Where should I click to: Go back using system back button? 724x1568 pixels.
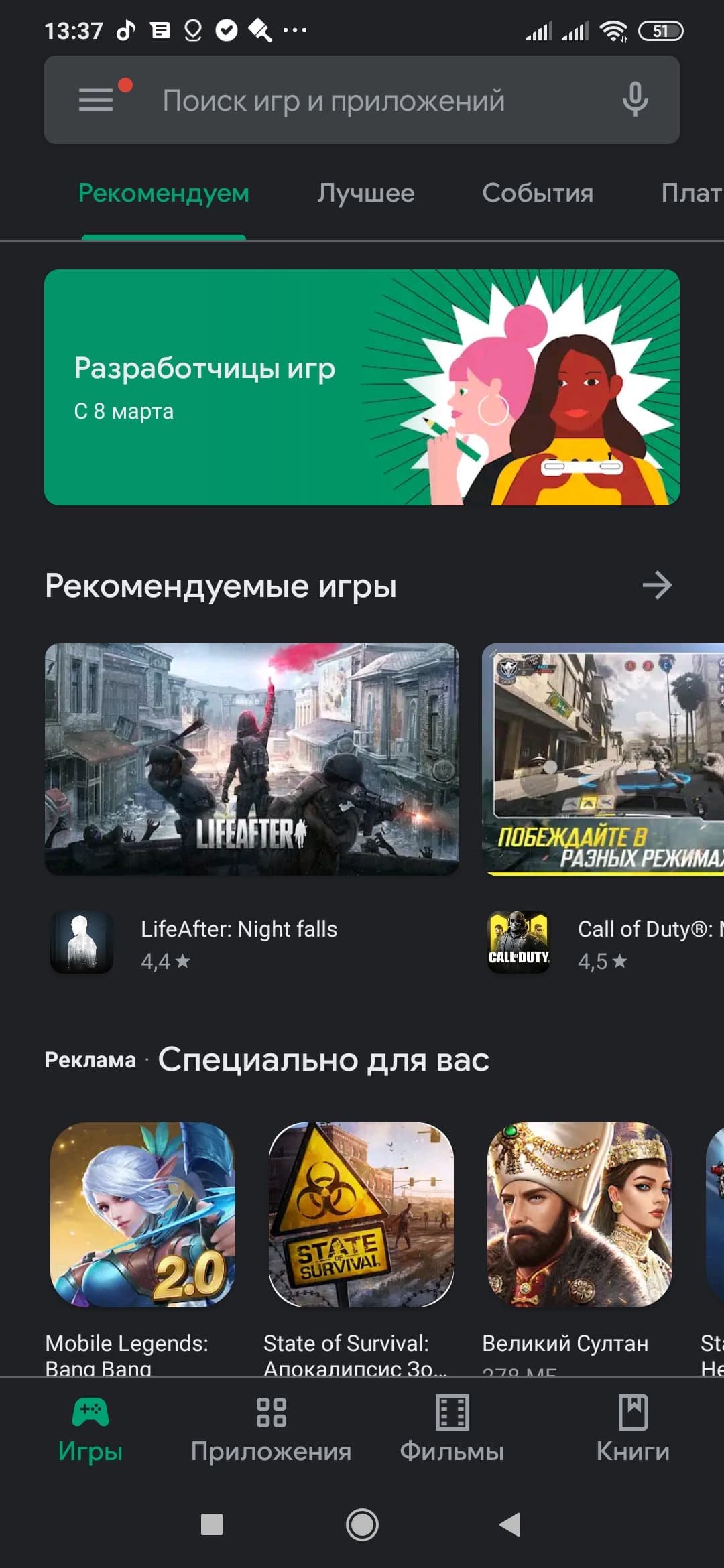pos(511,1524)
